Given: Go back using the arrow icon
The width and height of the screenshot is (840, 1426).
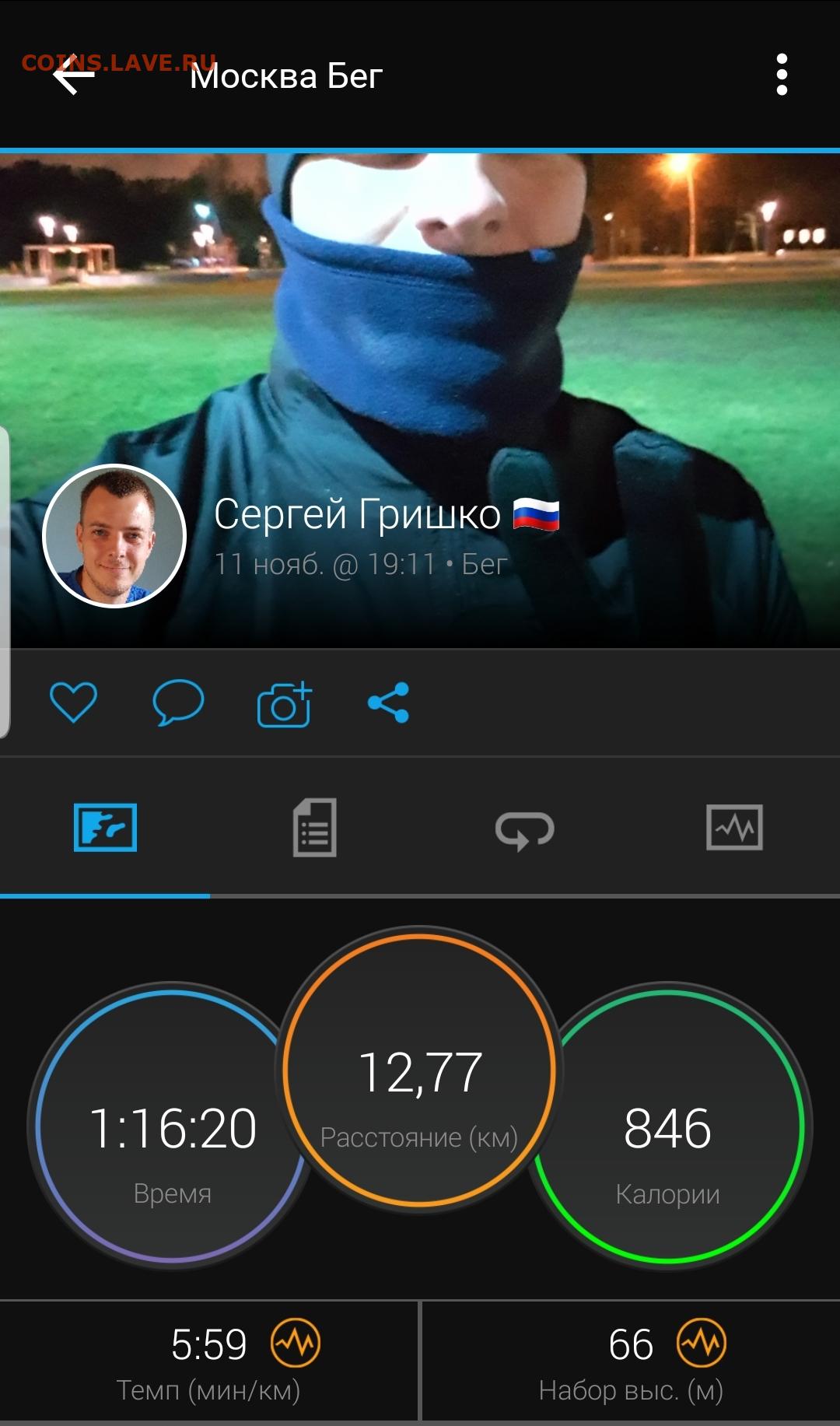Looking at the screenshot, I should click(x=74, y=75).
